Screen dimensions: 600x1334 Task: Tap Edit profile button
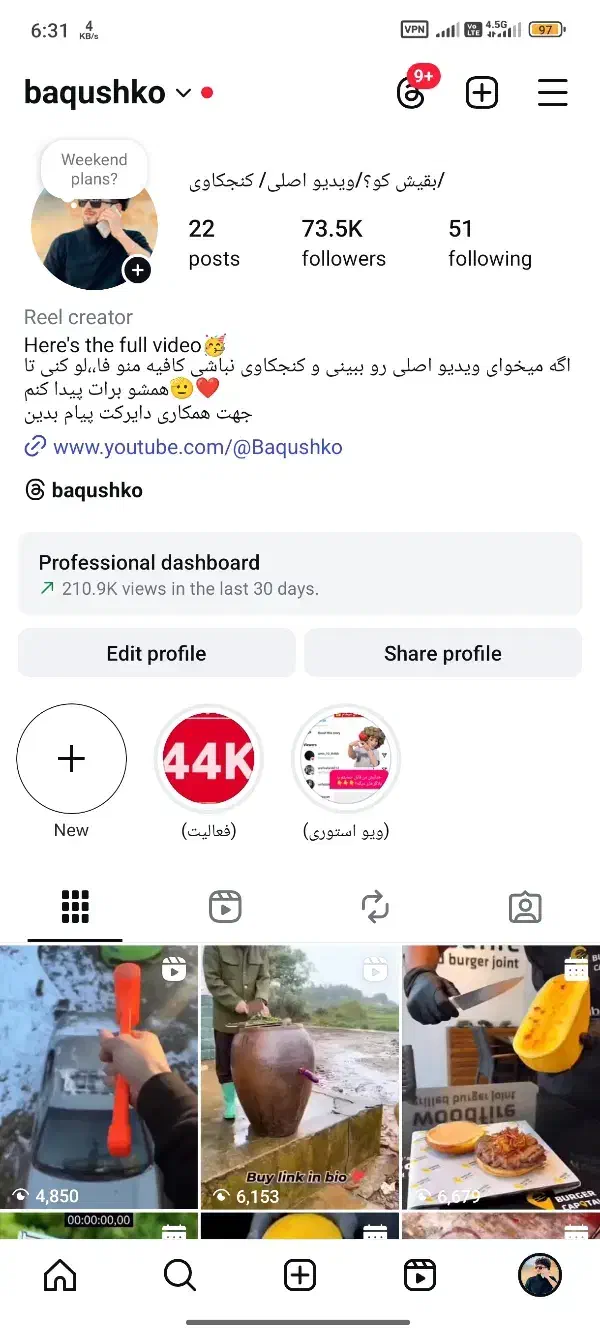156,653
